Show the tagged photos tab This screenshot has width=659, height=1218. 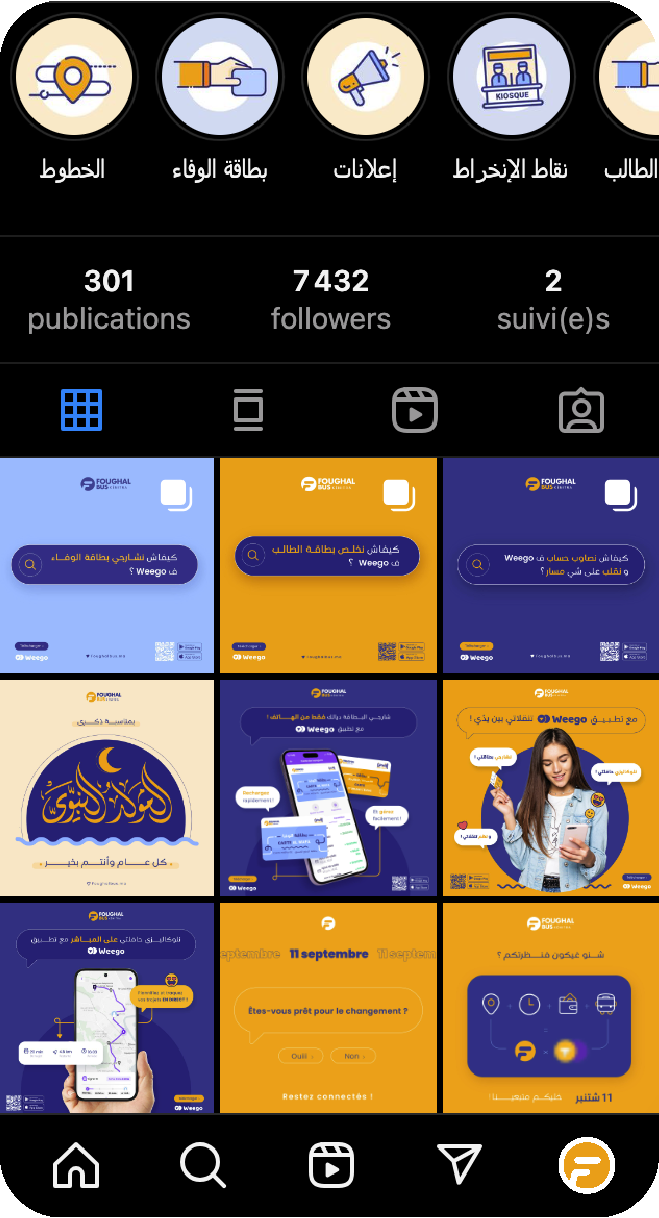click(x=581, y=410)
